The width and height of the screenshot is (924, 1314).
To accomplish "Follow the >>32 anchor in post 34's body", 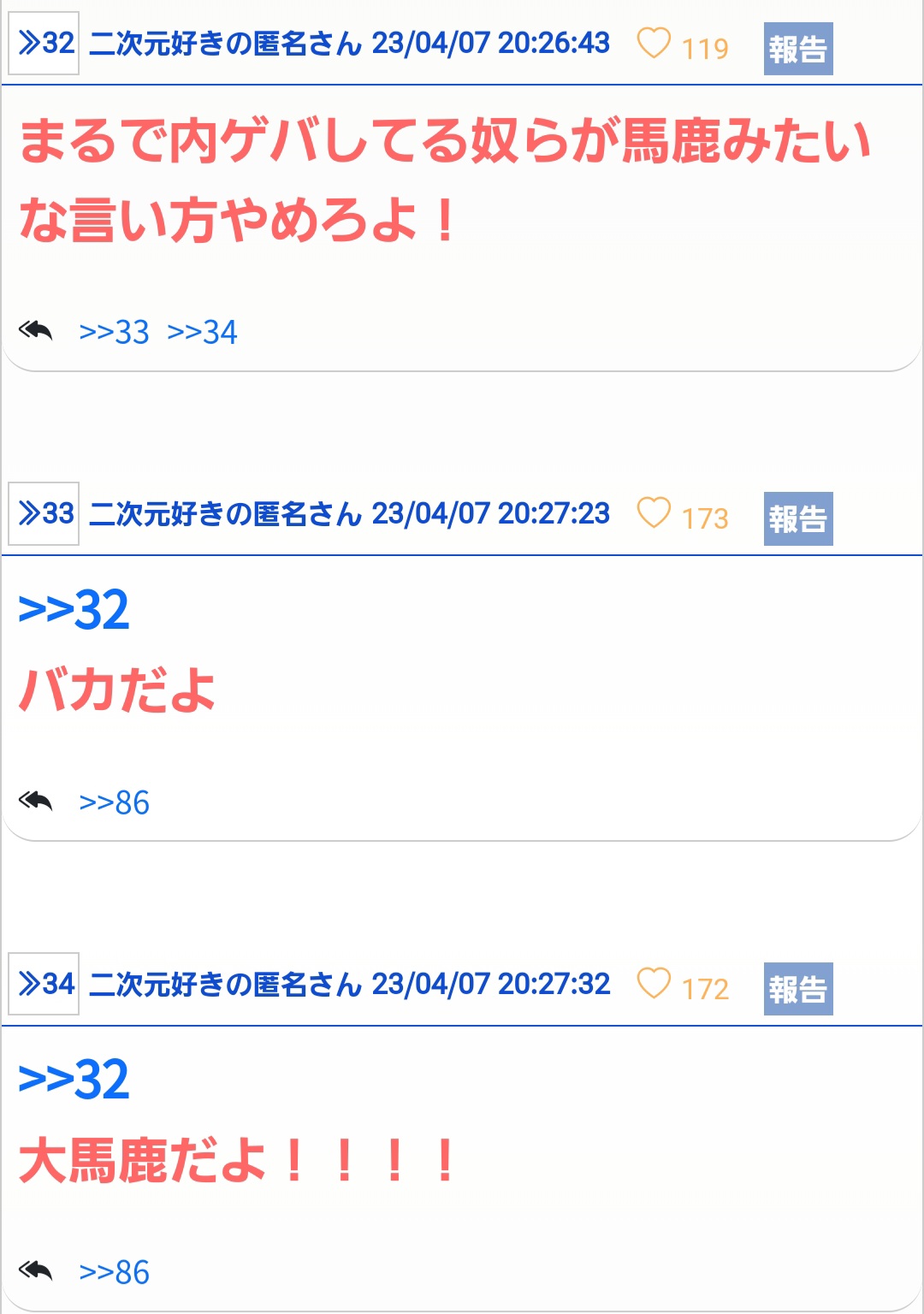I will [74, 1080].
